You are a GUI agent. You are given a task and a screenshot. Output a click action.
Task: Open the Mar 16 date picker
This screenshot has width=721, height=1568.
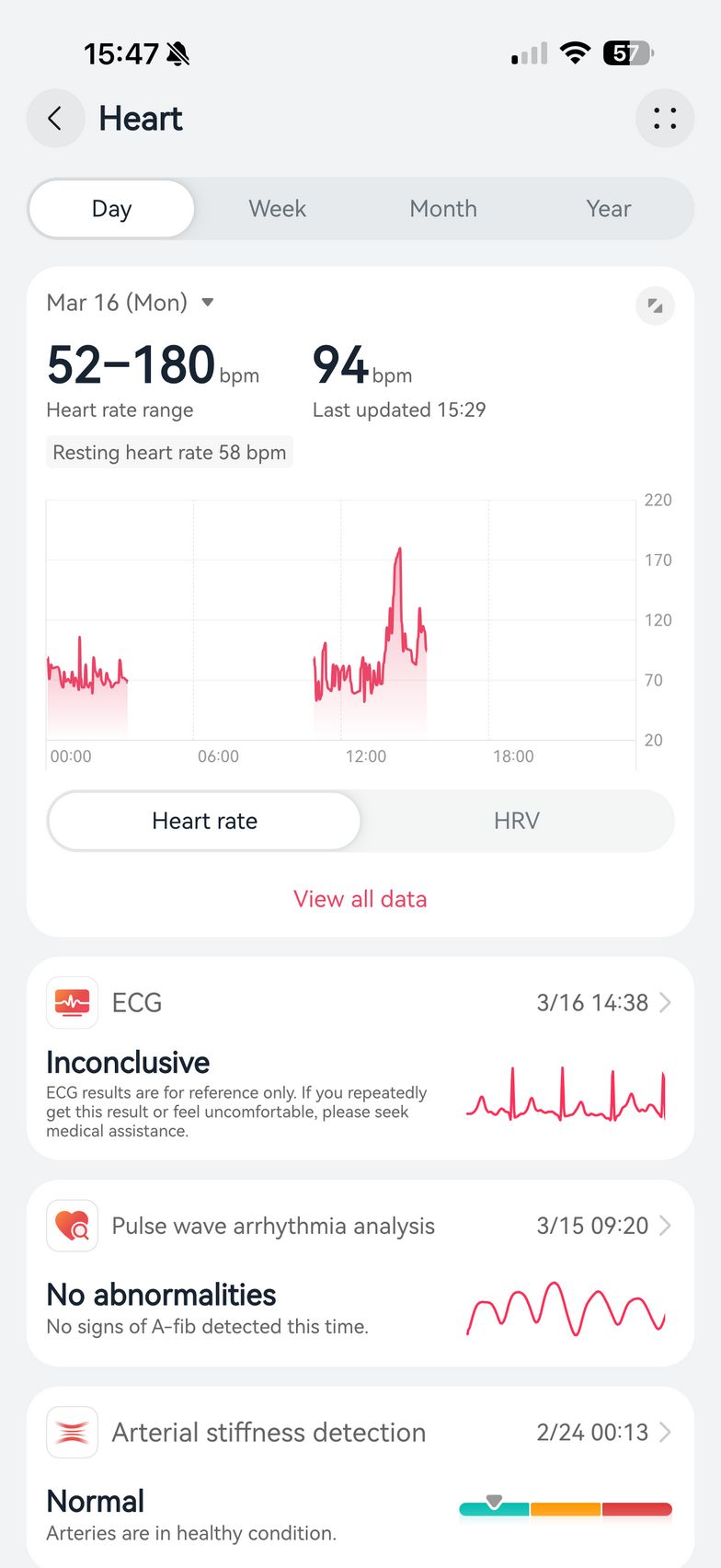tap(130, 303)
